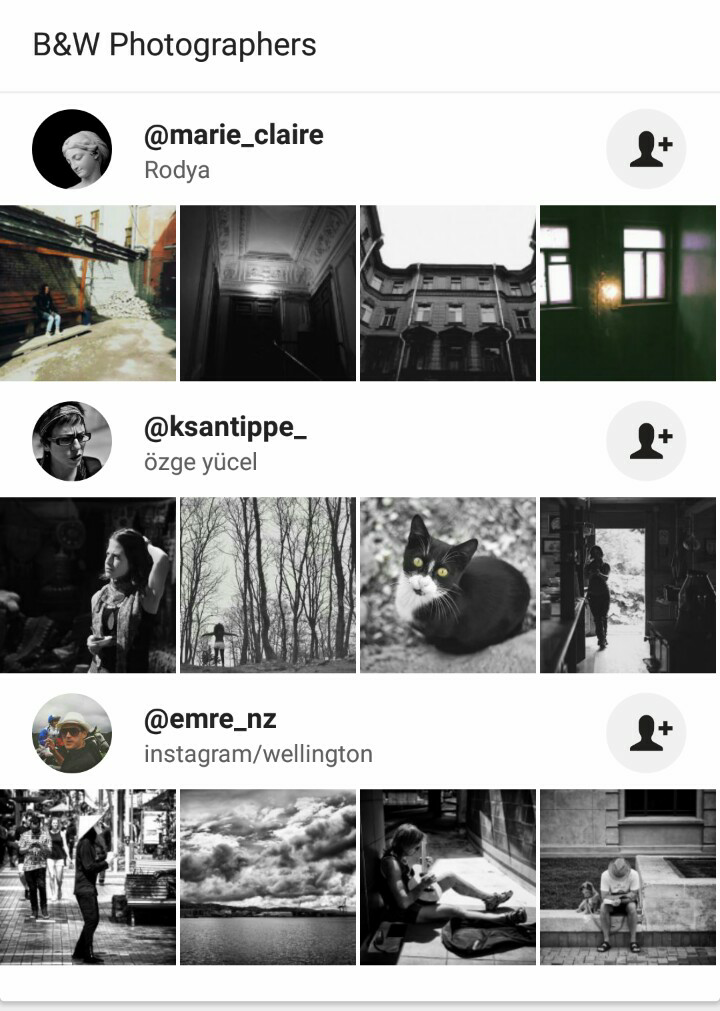Follow @emre_nz with the add-user icon
This screenshot has width=720, height=1011.
(x=646, y=733)
